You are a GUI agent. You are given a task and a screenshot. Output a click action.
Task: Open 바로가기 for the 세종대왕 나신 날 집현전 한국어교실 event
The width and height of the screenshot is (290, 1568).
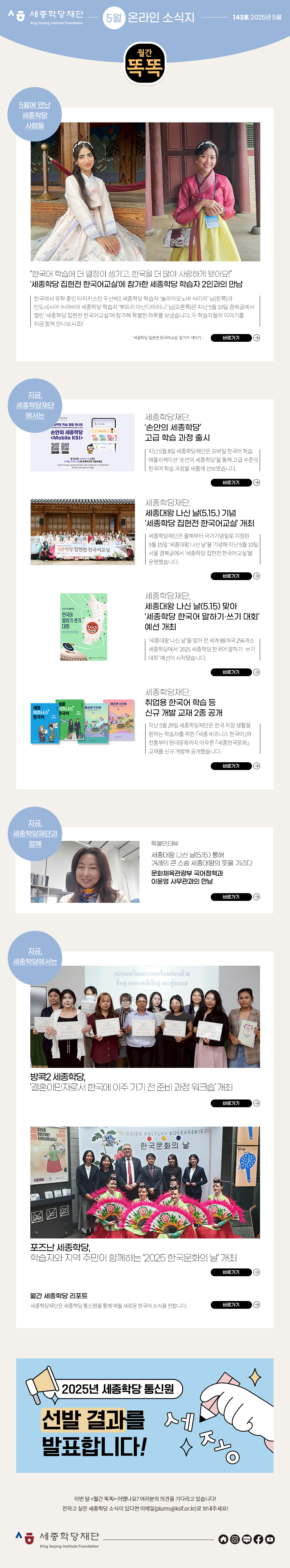pyautogui.click(x=235, y=576)
